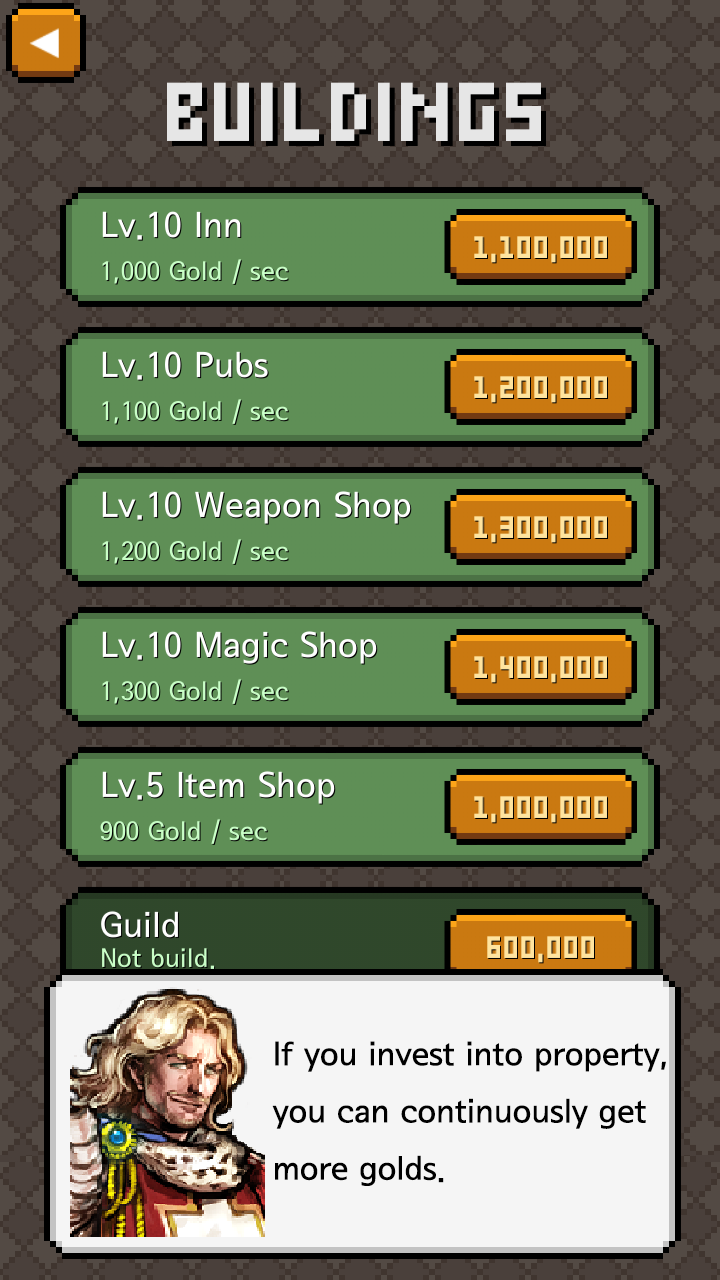Upgrade Pubs for 1,200,000 gold
Viewport: 720px width, 1280px height.
(x=540, y=387)
